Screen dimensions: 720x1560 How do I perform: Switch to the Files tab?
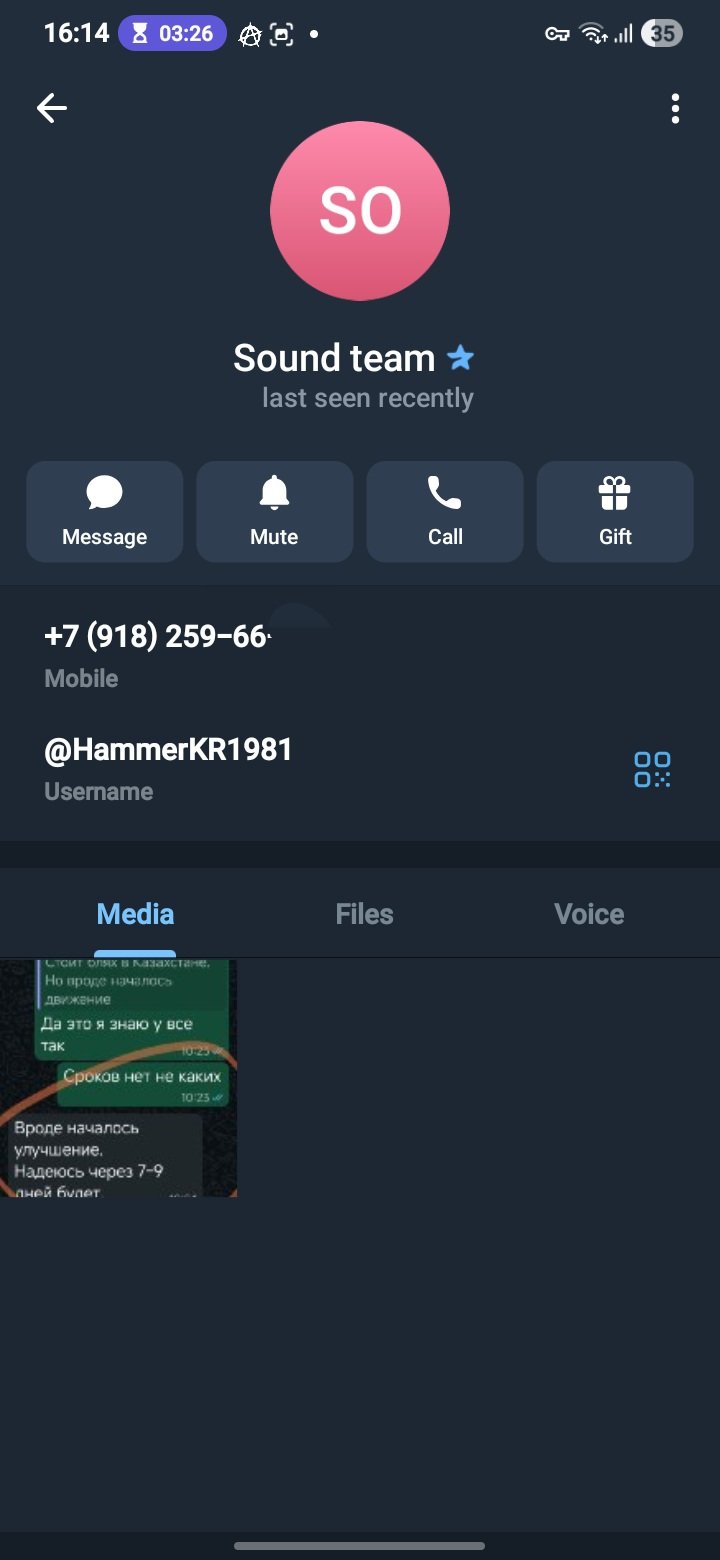(364, 914)
